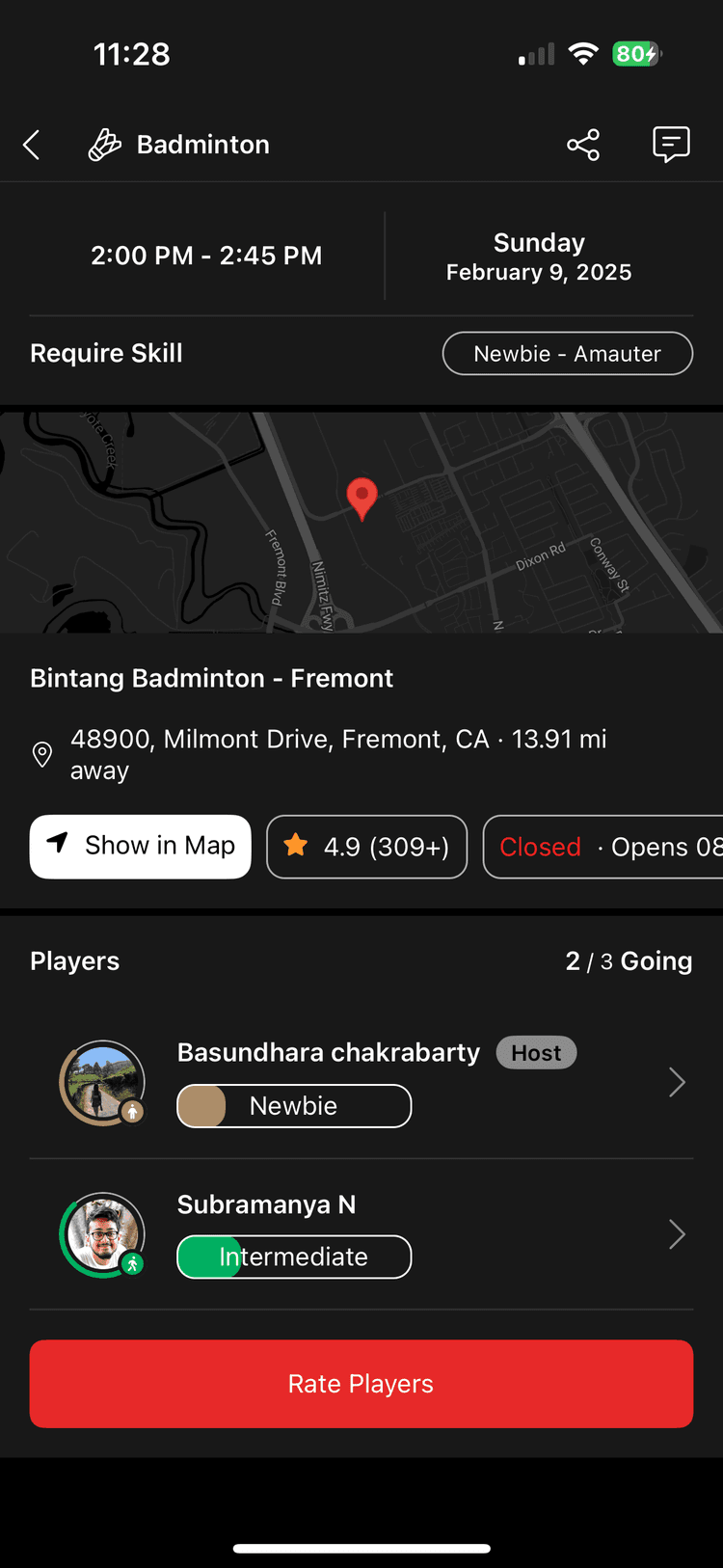Tap the orange star rating icon
The height and width of the screenshot is (1568, 723).
(295, 846)
